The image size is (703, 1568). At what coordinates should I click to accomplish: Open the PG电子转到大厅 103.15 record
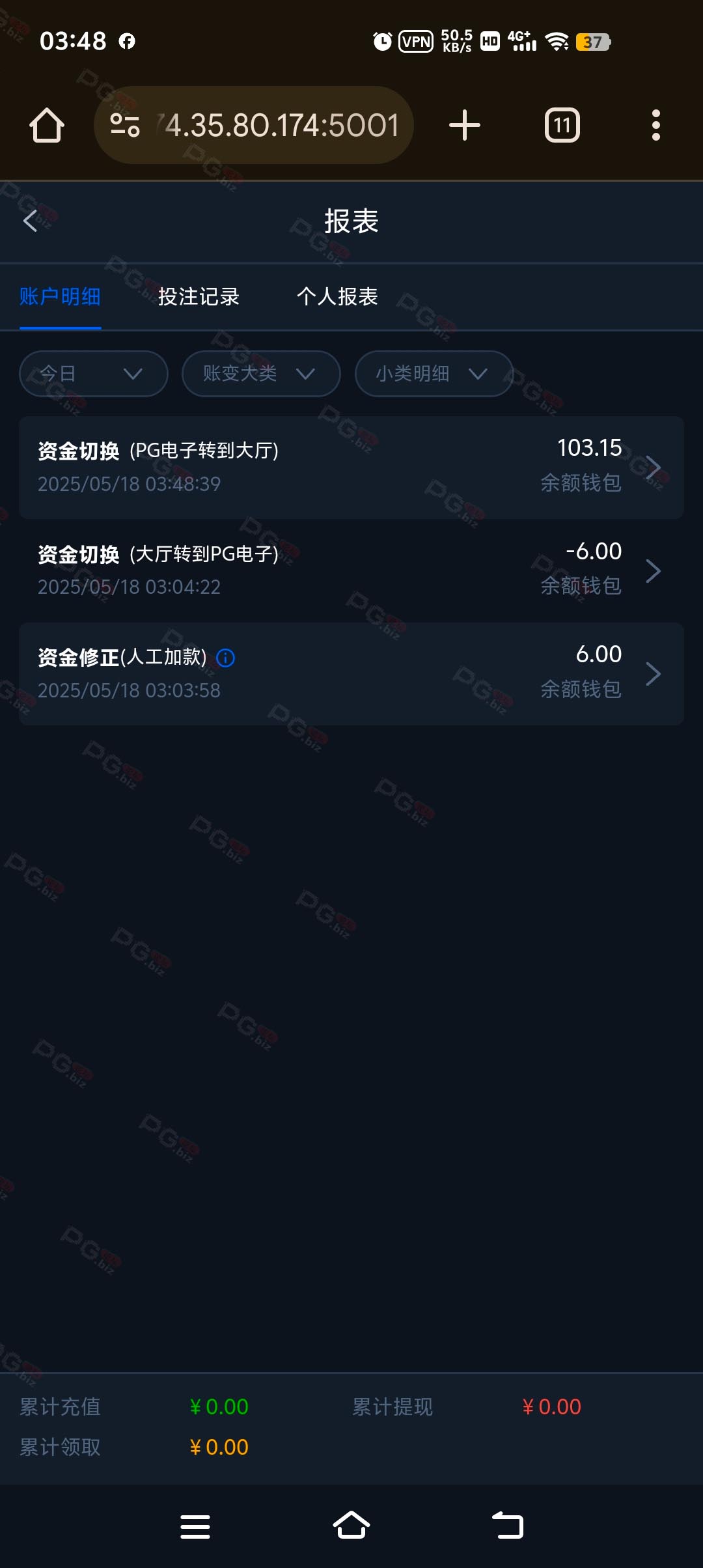pyautogui.click(x=351, y=467)
